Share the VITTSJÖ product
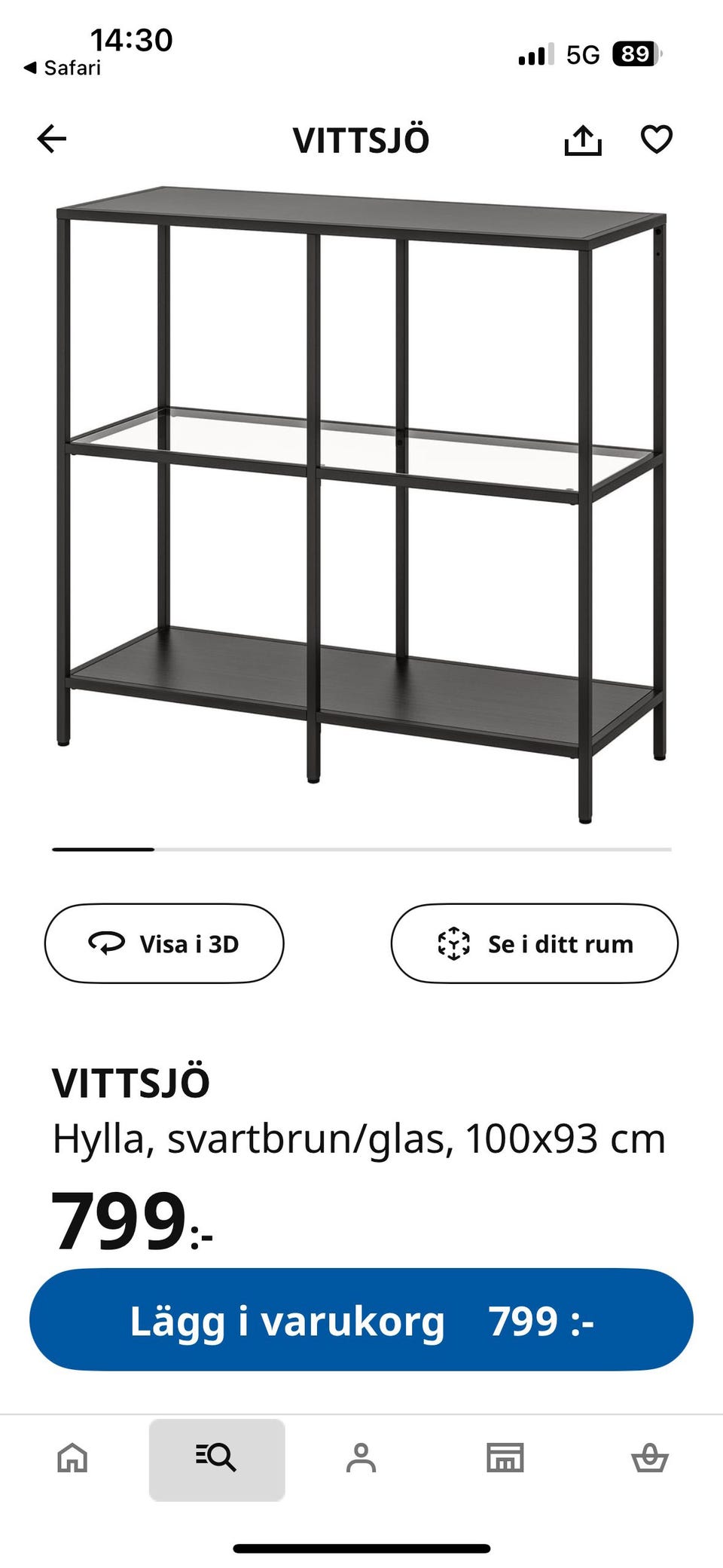 point(583,140)
